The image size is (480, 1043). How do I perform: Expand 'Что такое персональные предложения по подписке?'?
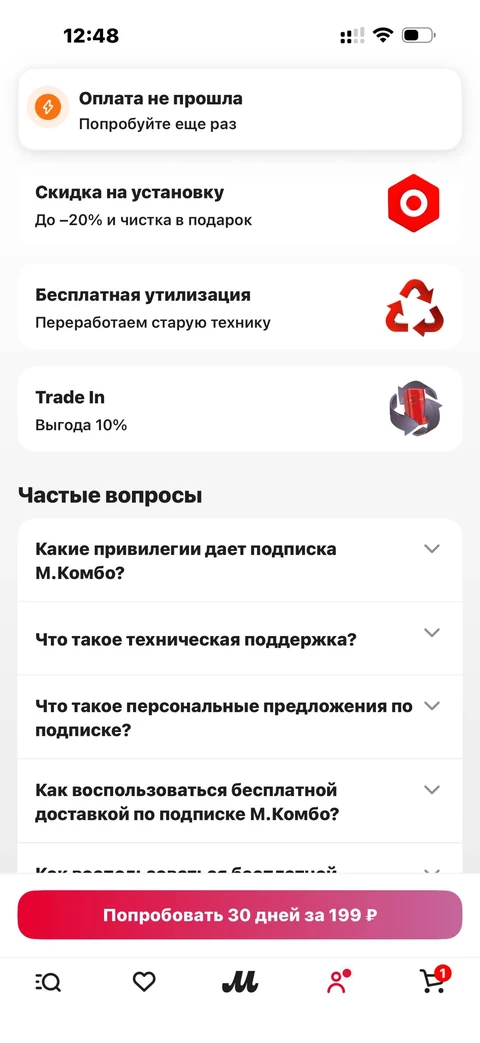[239, 717]
